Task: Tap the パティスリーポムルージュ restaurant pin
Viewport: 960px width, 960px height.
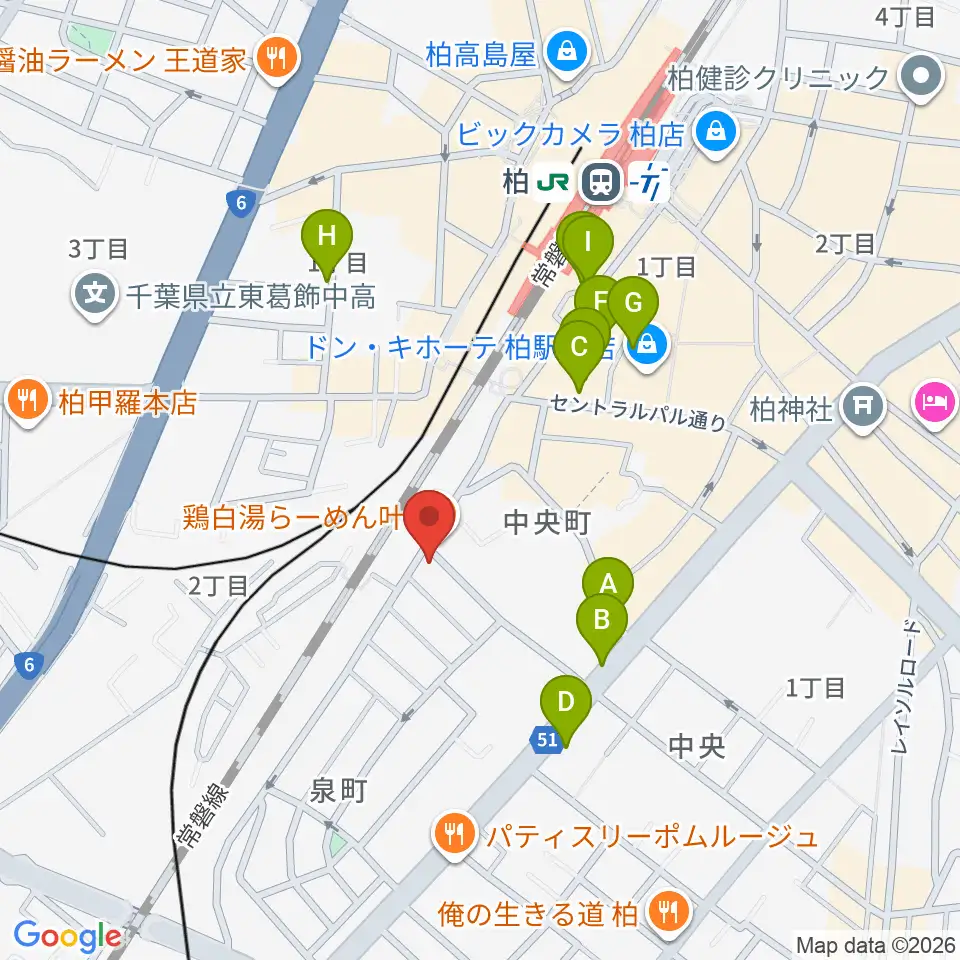Action: [454, 834]
